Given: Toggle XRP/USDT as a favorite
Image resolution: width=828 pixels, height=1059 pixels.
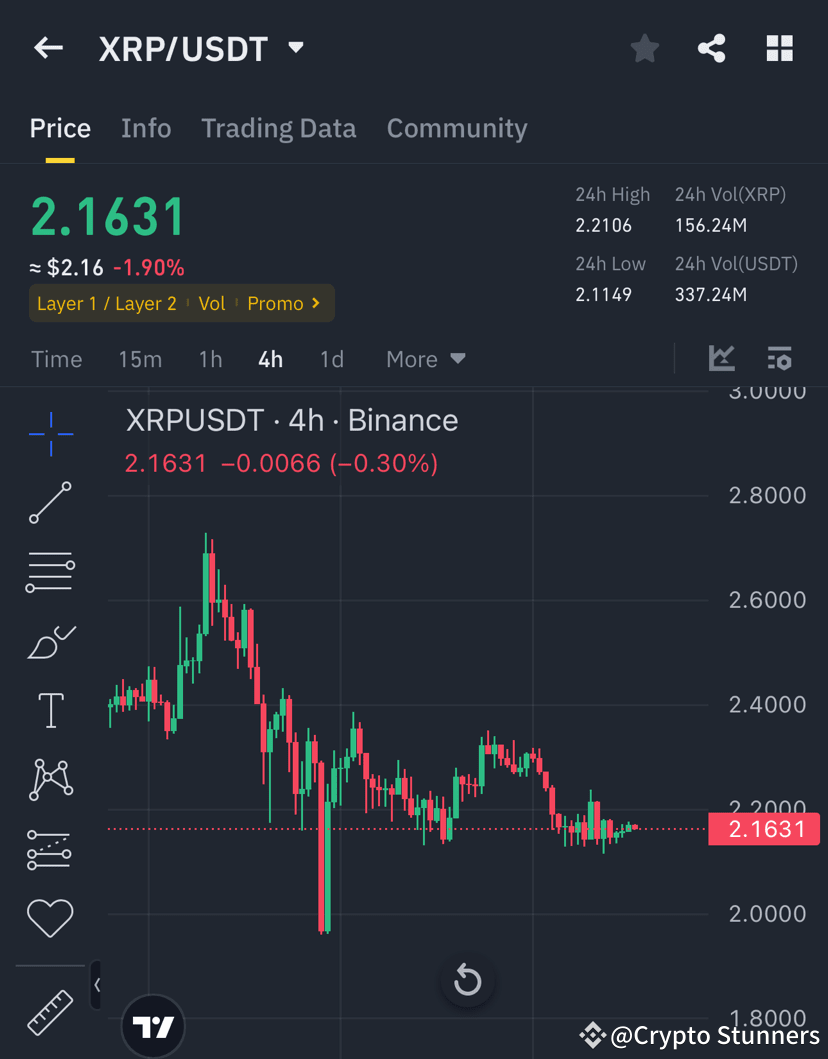Looking at the screenshot, I should click(644, 47).
